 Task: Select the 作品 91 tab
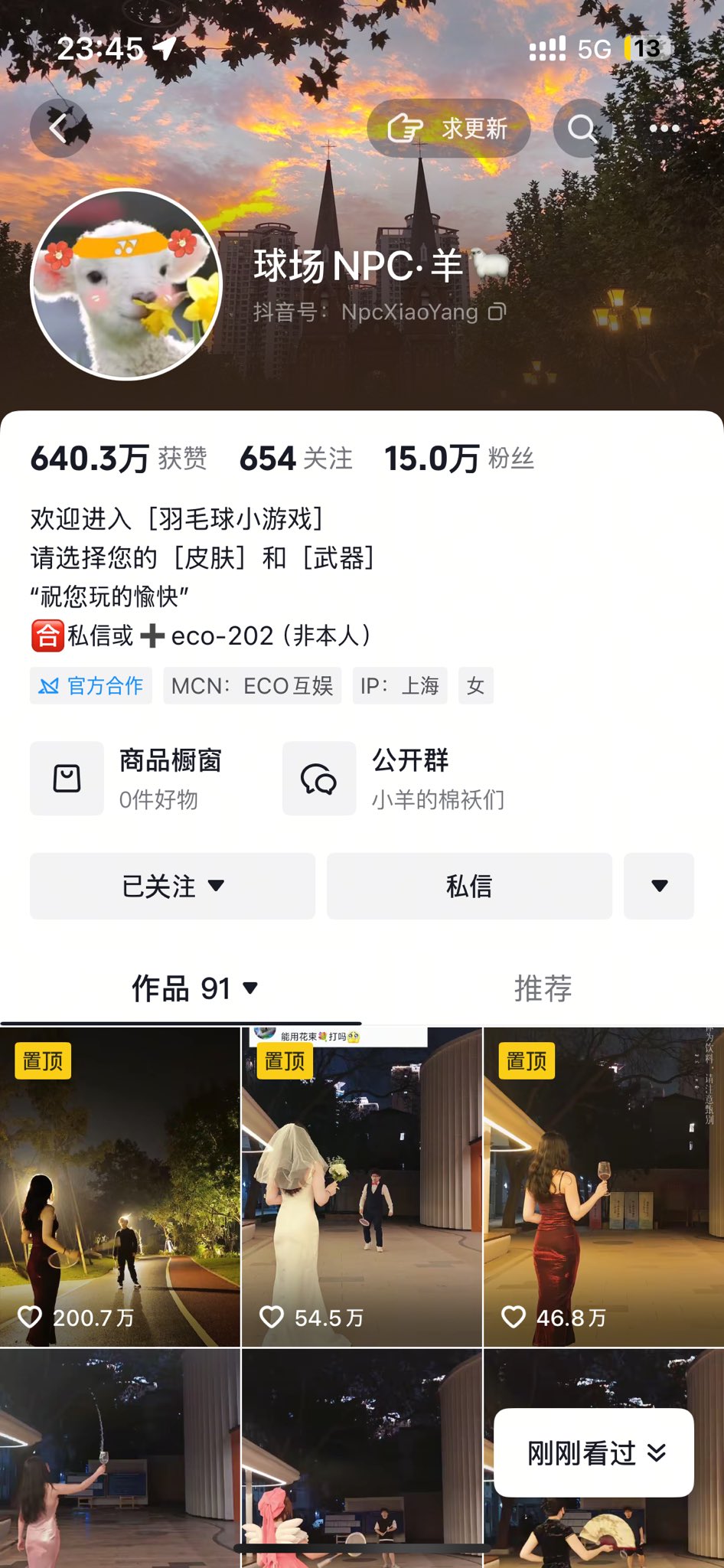pos(194,988)
